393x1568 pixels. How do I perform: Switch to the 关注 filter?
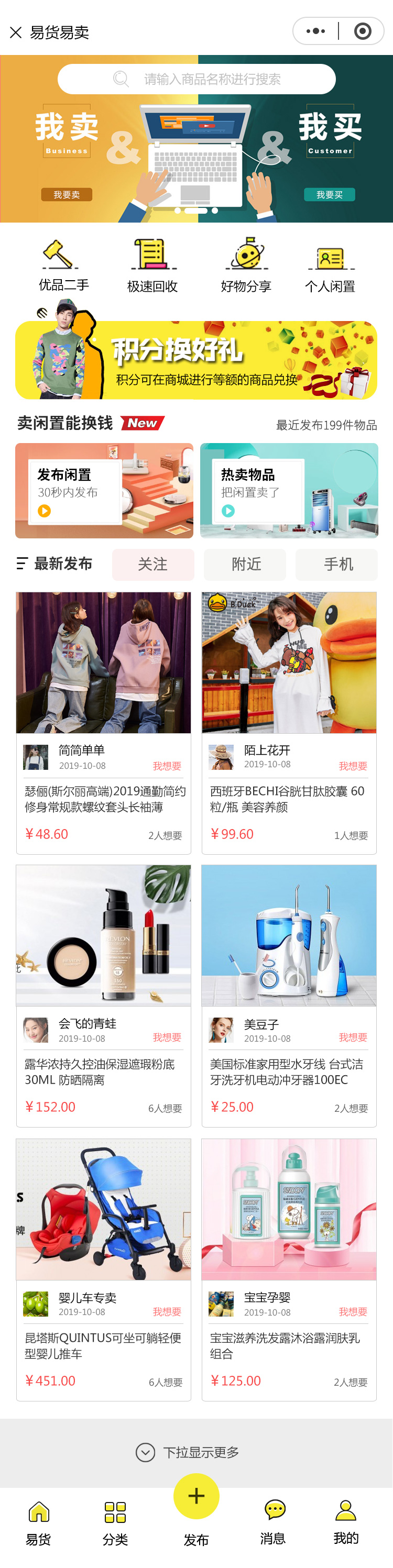point(153,564)
